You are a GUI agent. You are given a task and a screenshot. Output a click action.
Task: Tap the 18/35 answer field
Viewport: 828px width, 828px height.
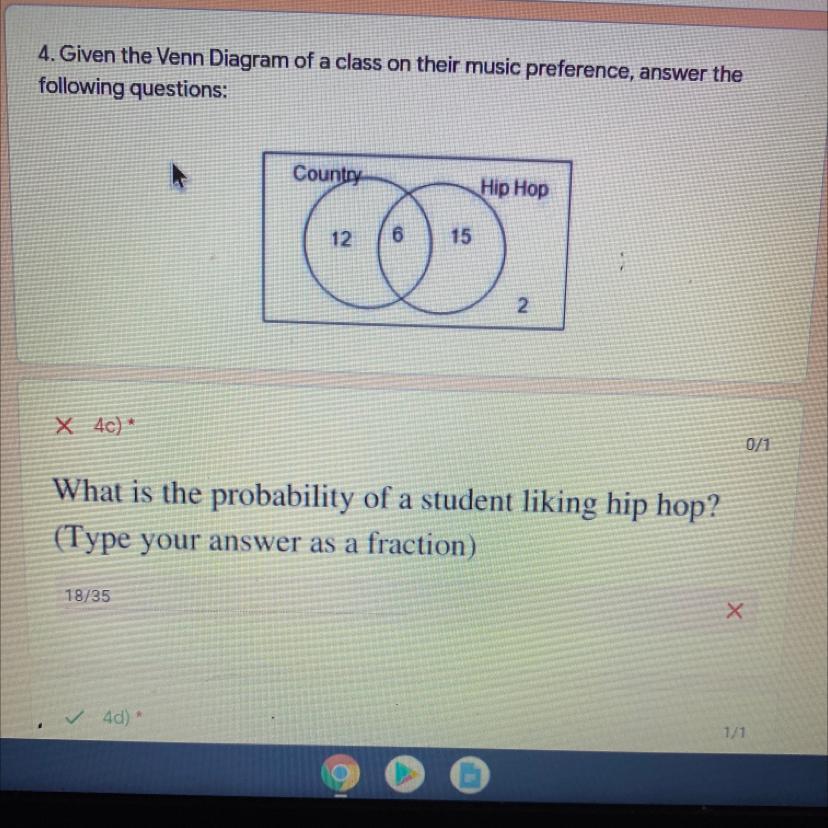tap(232, 597)
